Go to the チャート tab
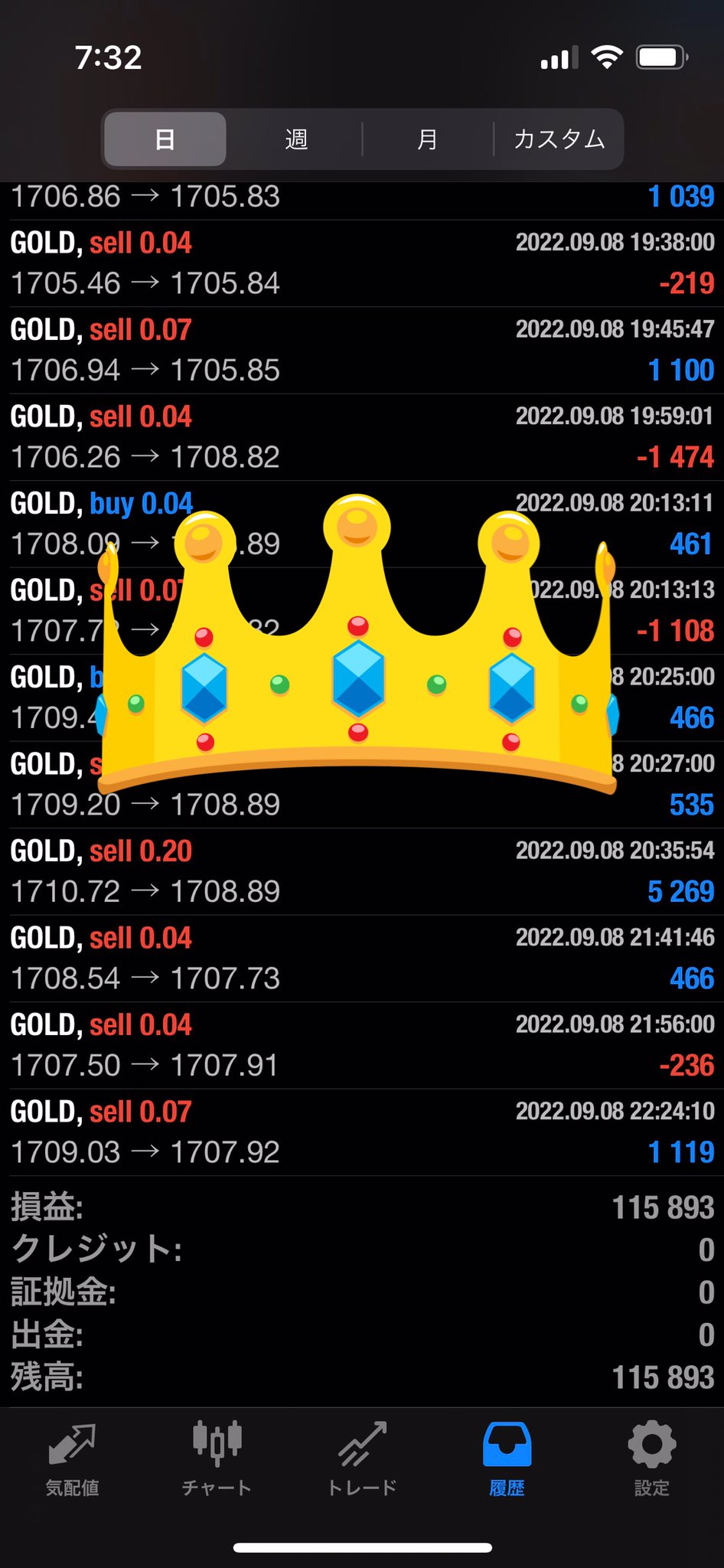 coord(217,1459)
